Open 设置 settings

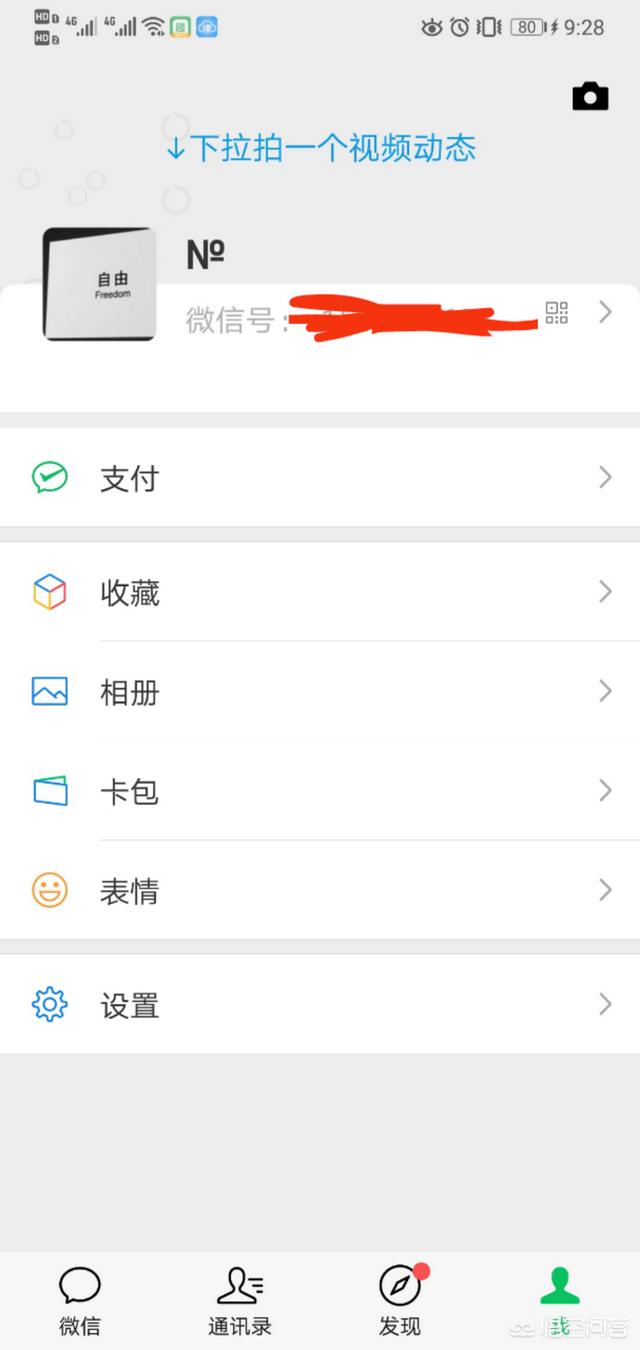[x=320, y=1005]
